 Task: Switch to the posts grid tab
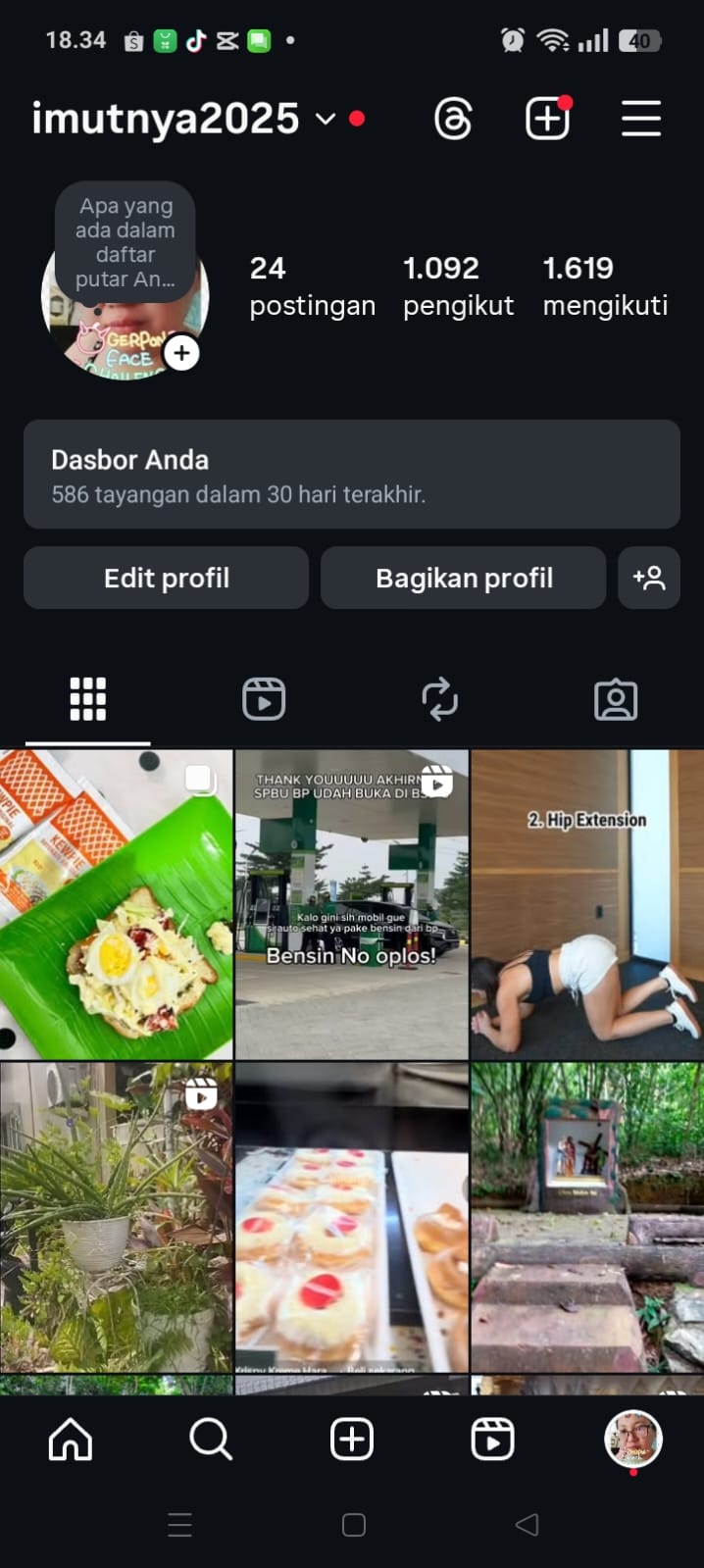pyautogui.click(x=88, y=699)
